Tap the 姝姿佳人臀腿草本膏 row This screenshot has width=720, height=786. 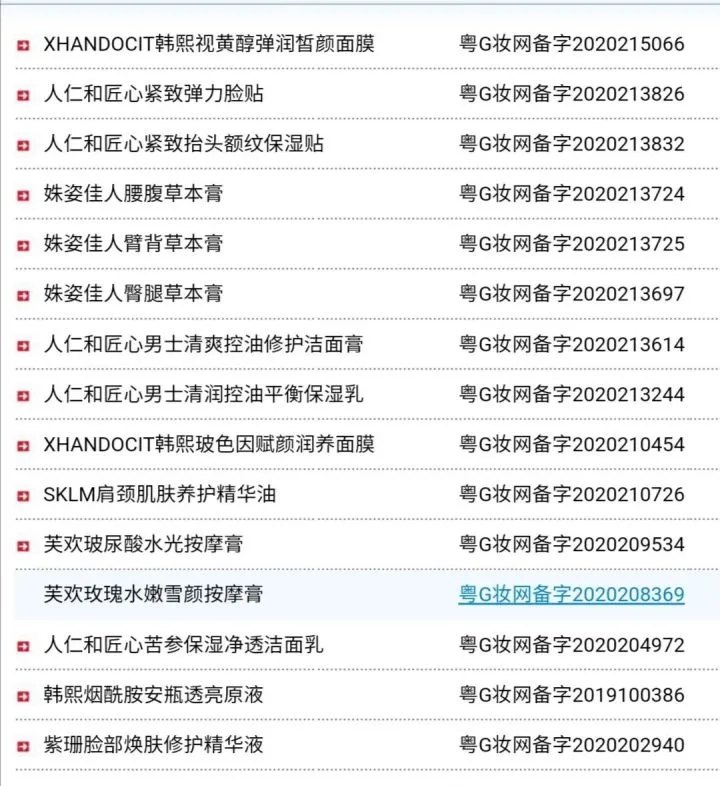point(134,294)
